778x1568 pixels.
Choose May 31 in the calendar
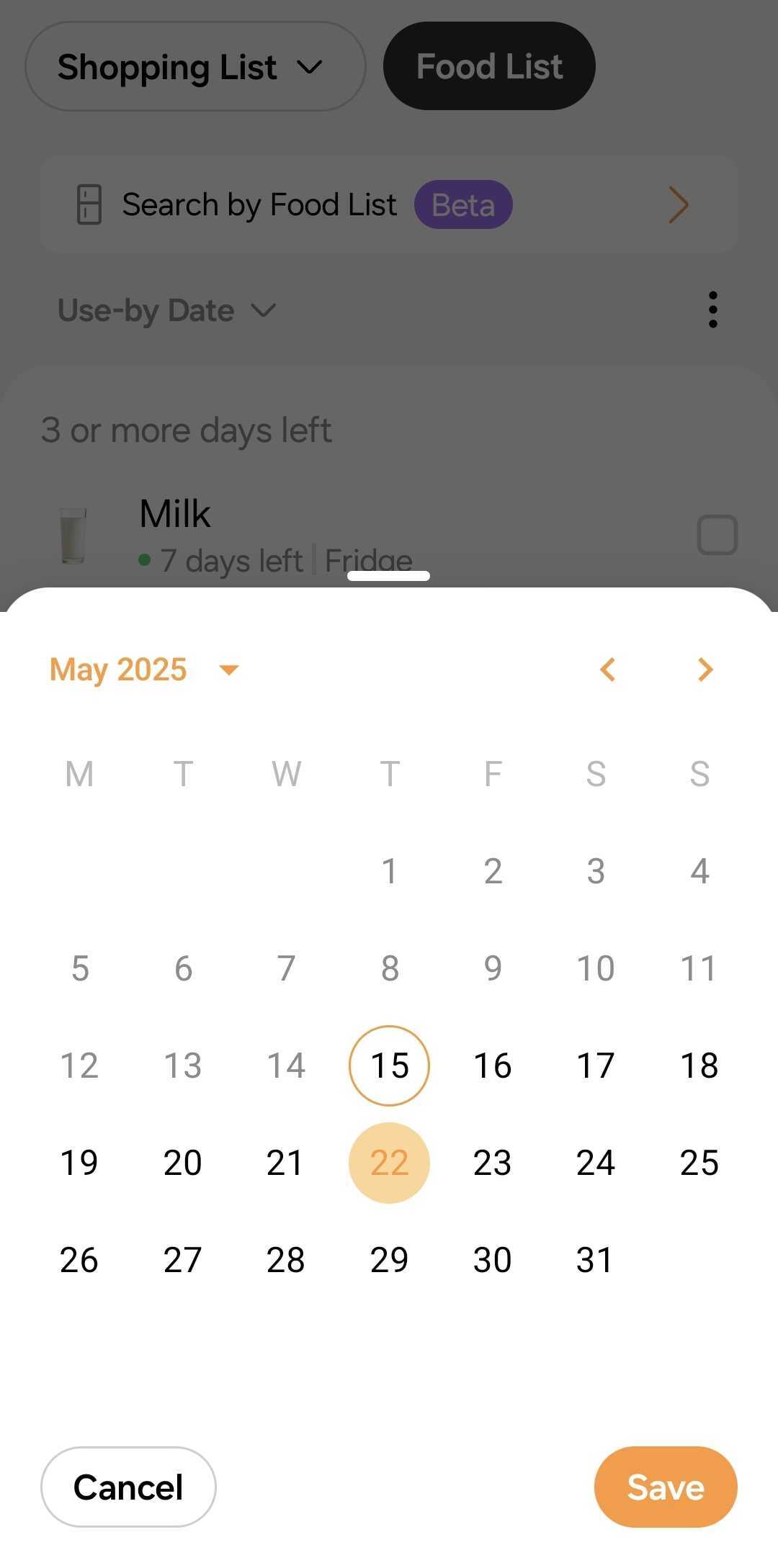(596, 1260)
